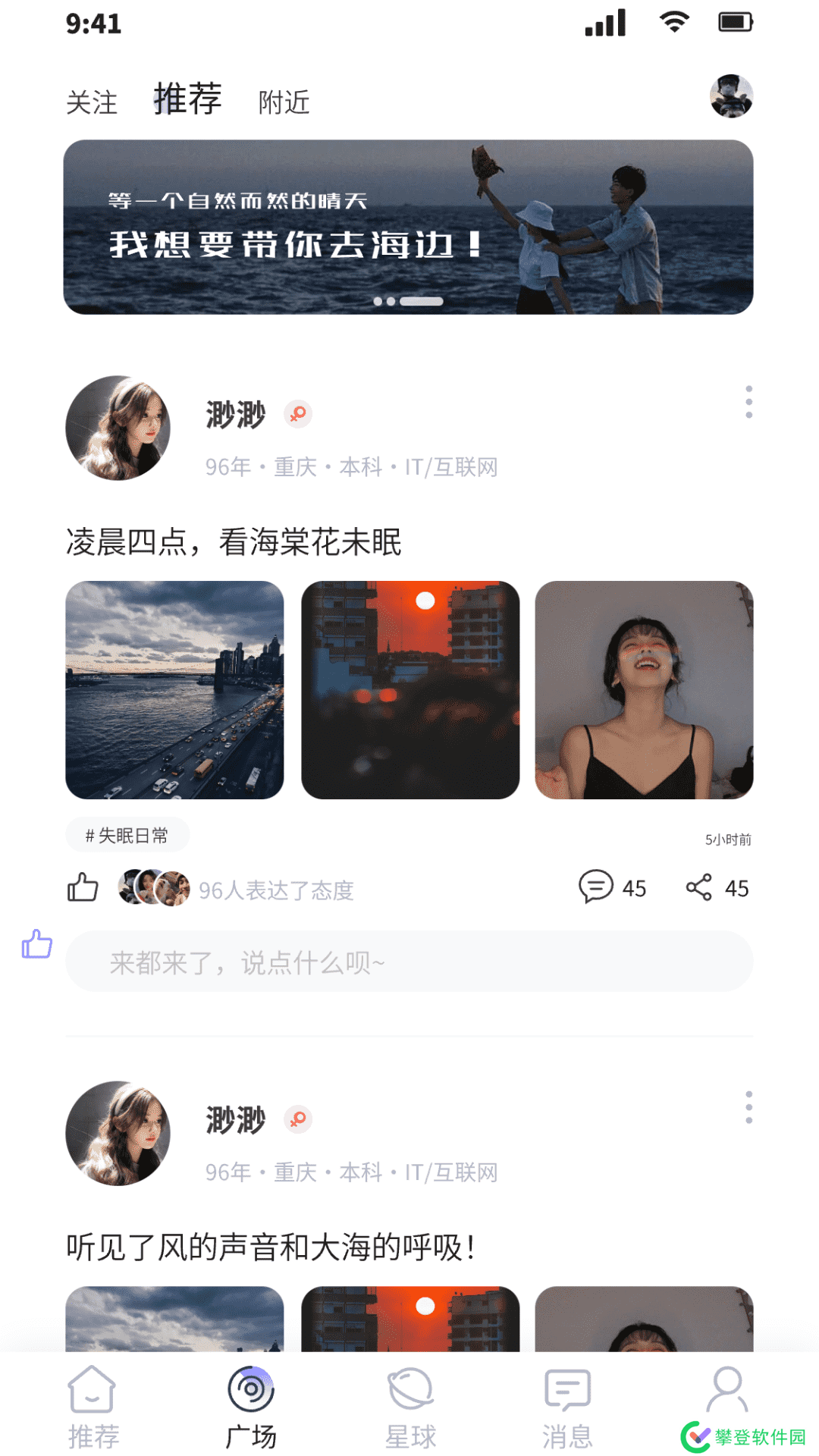Open more options for the 听见了风的声音 post
The height and width of the screenshot is (1456, 819).
748,1107
